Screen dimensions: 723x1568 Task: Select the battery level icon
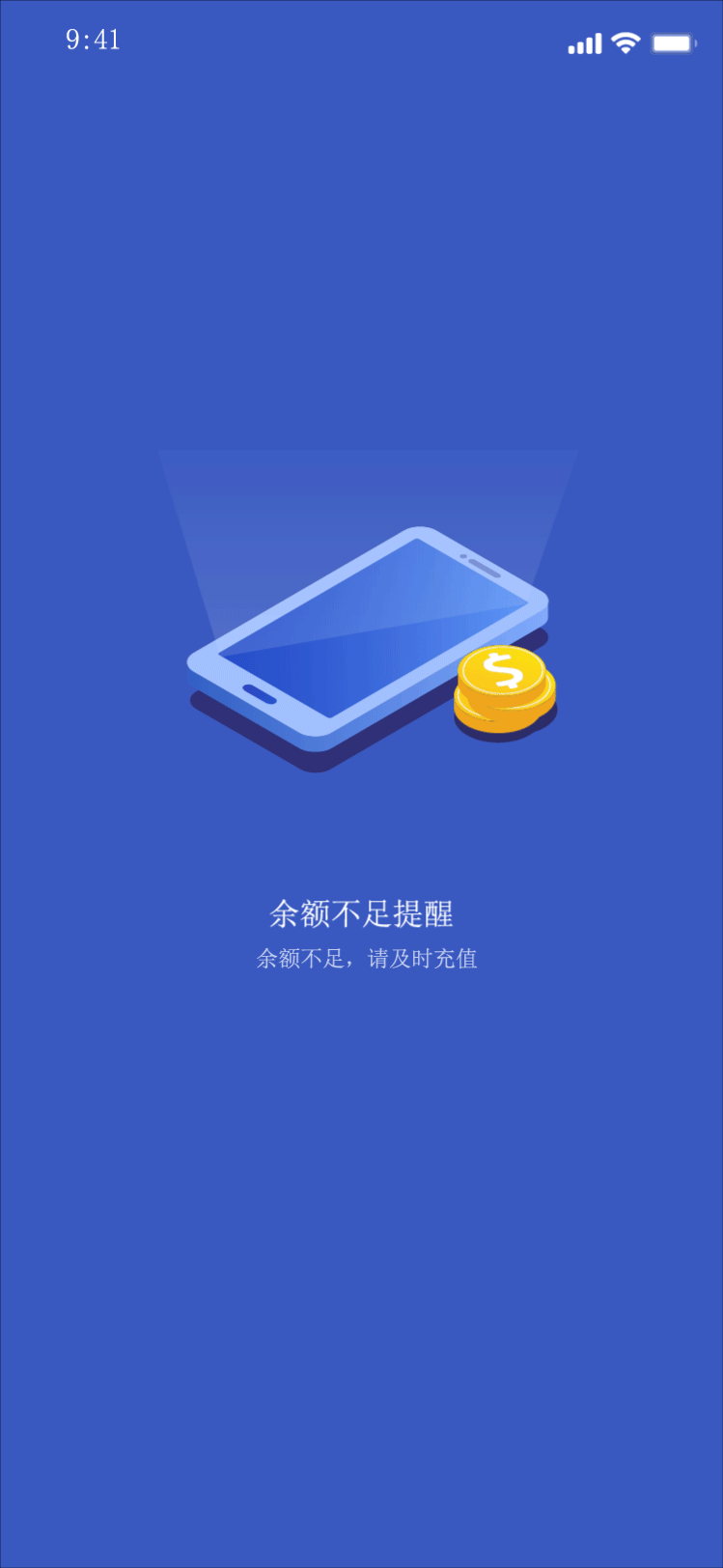[673, 42]
